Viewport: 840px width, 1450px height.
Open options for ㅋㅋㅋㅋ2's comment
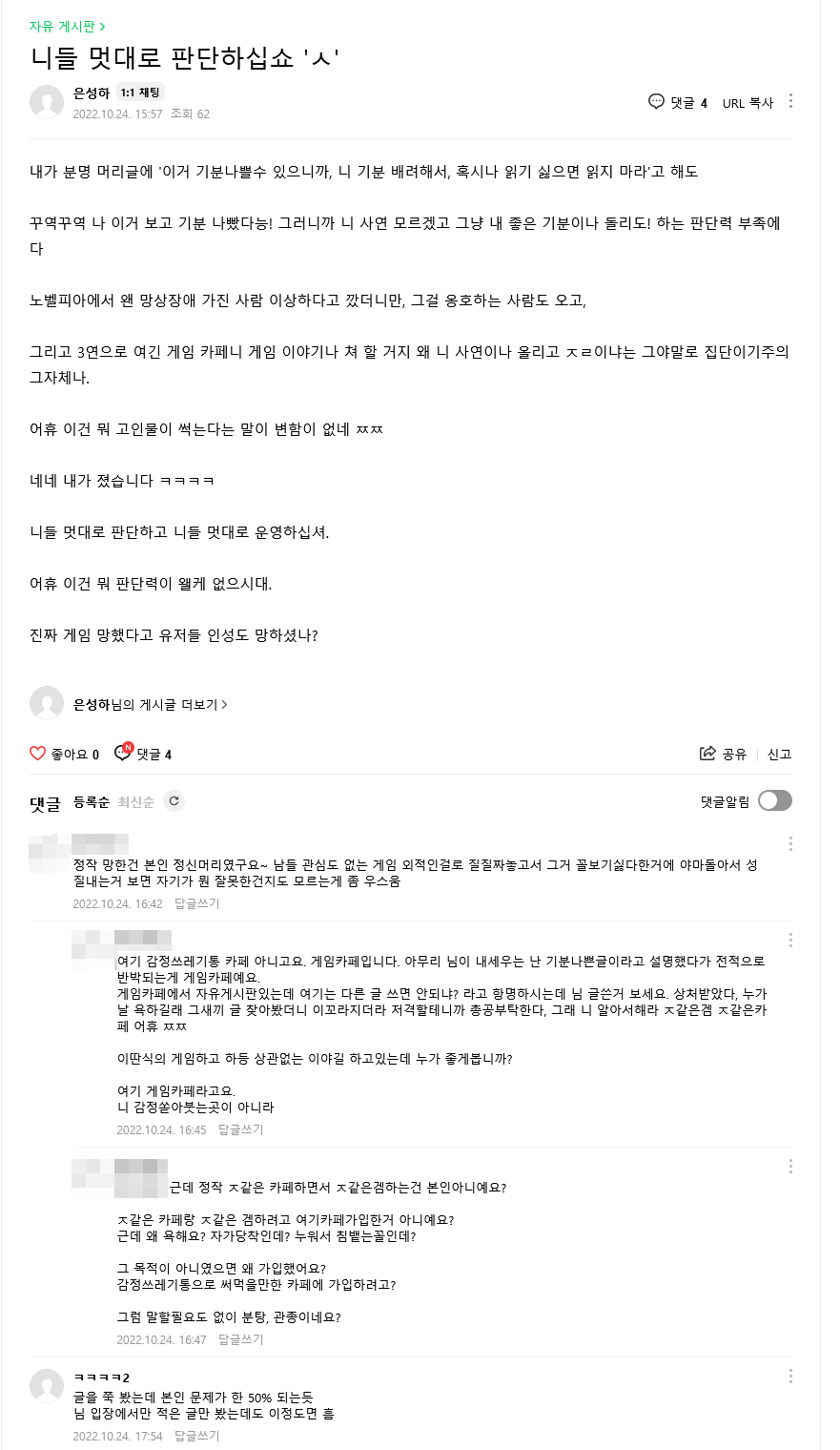tap(790, 1377)
